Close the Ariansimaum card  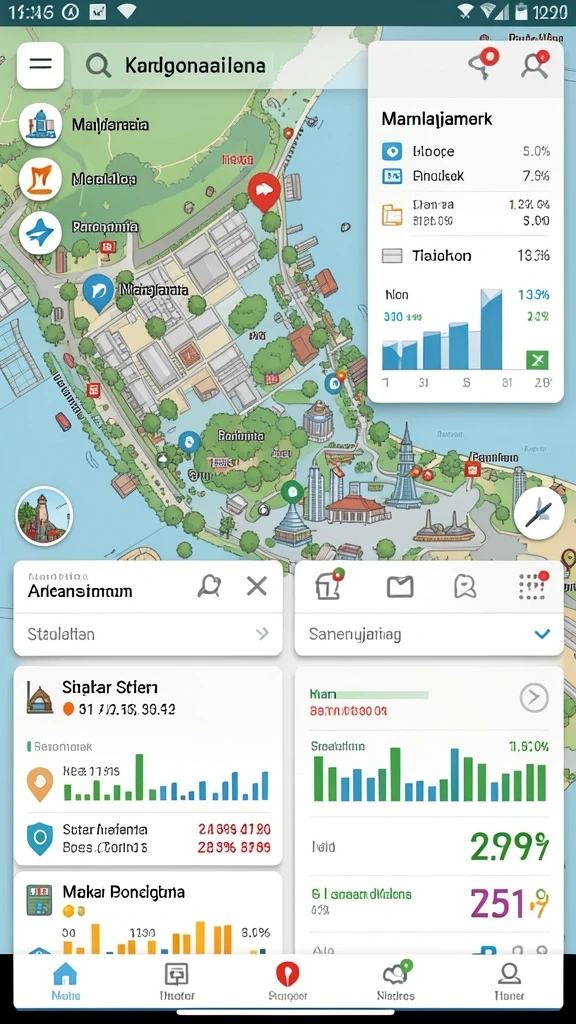pos(257,586)
